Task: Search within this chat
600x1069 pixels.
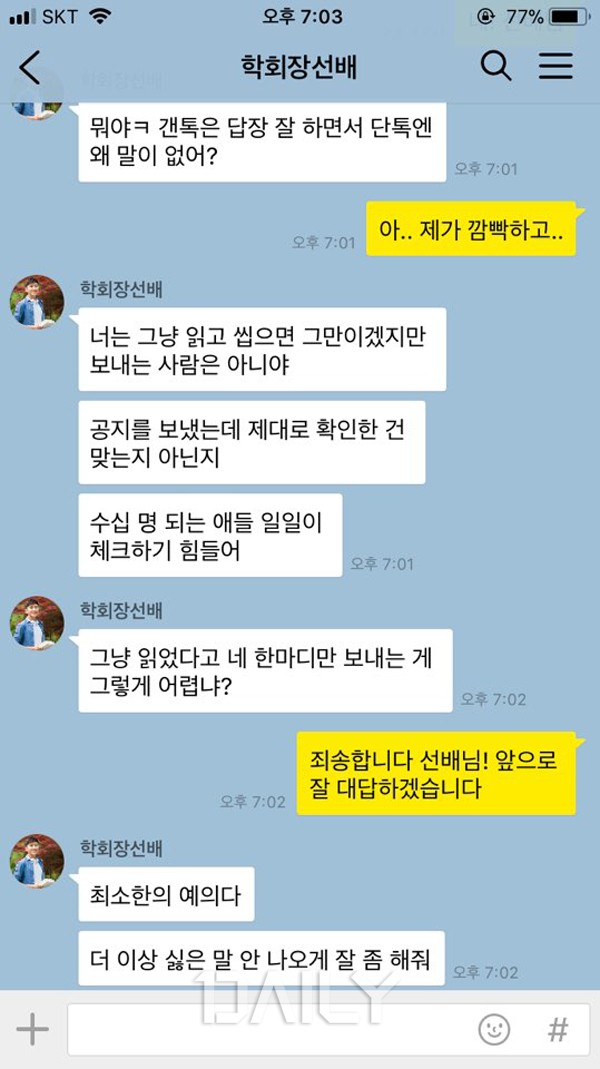Action: [495, 67]
